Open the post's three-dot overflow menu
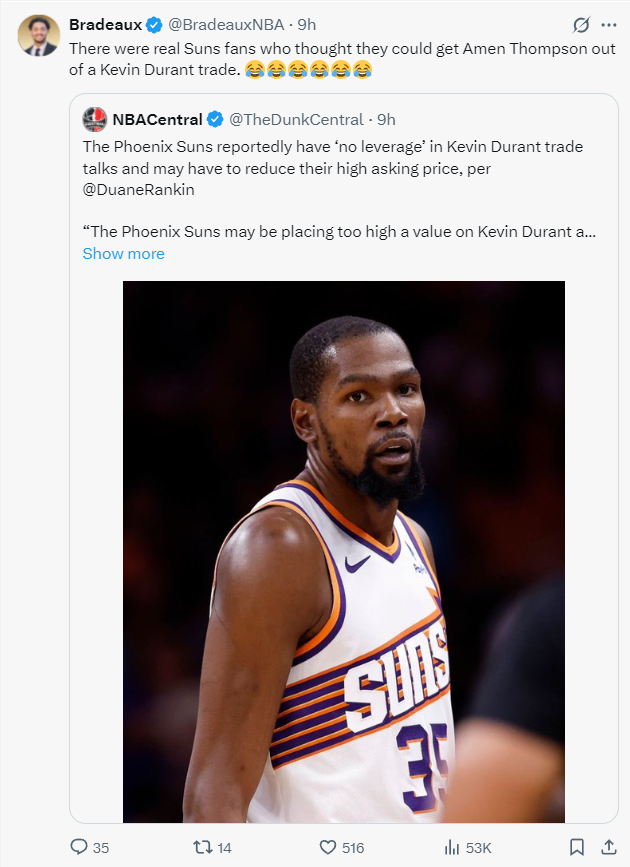630x867 pixels. [608, 24]
